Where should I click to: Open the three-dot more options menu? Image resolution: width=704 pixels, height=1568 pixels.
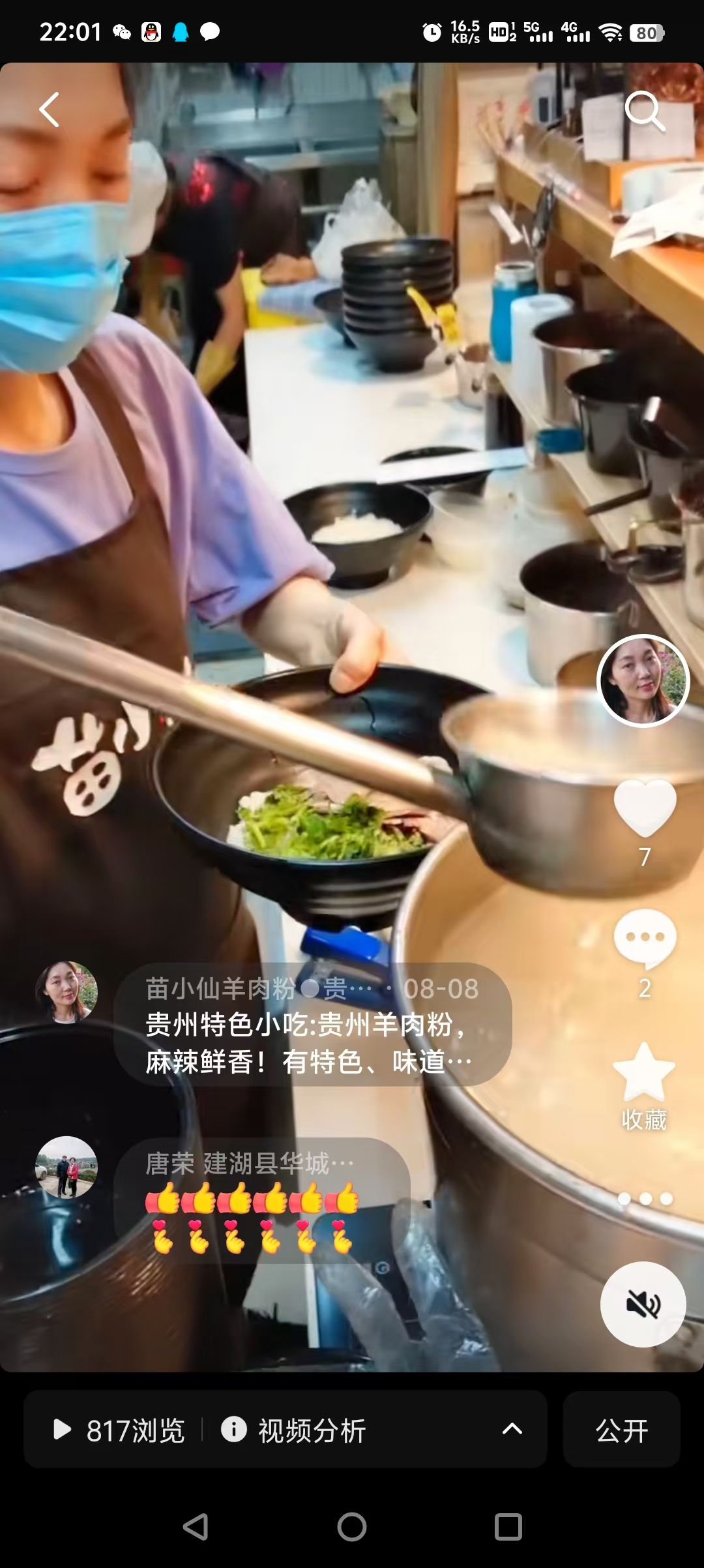(x=645, y=1199)
